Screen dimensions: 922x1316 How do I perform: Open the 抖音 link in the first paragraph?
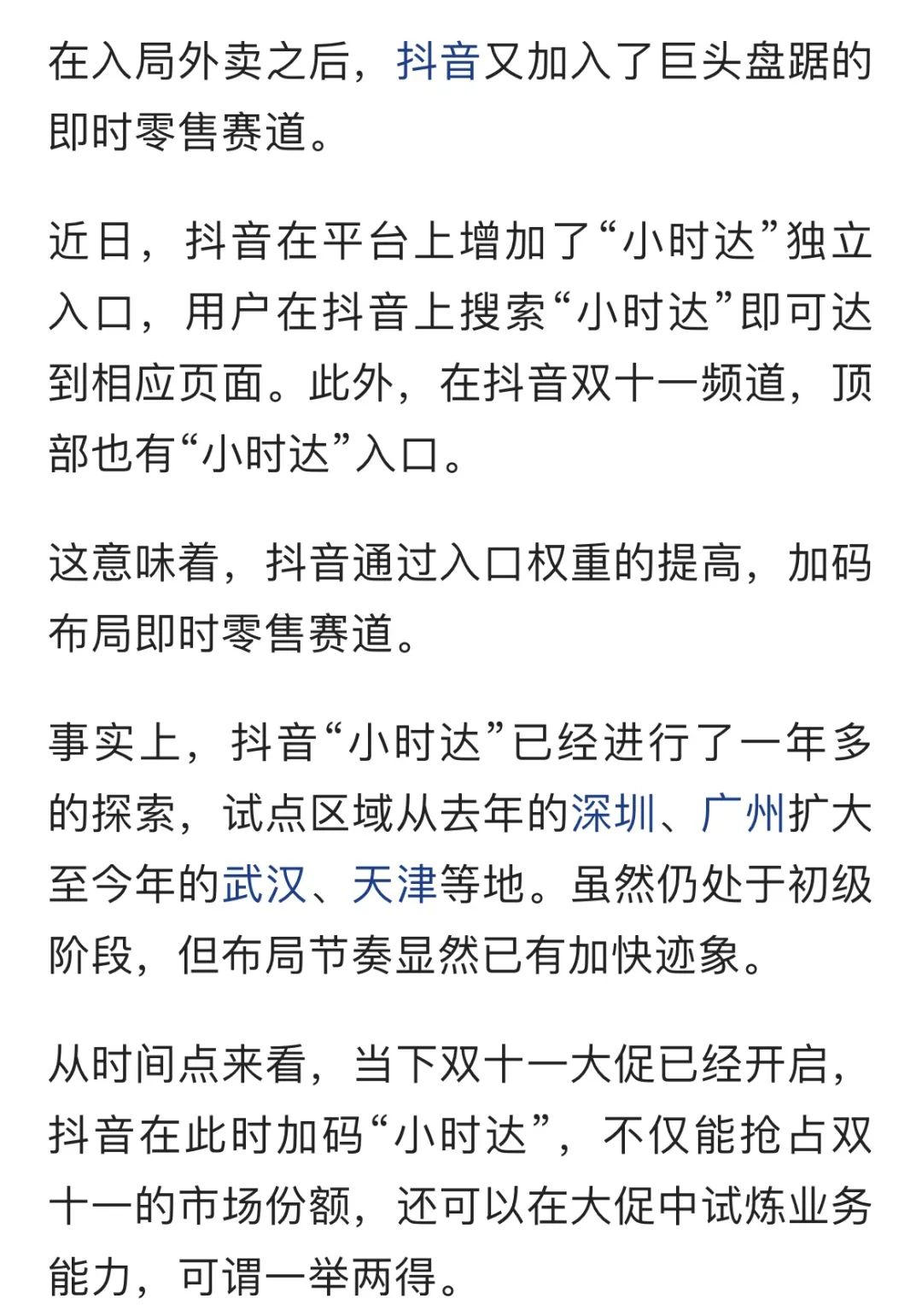(x=438, y=62)
